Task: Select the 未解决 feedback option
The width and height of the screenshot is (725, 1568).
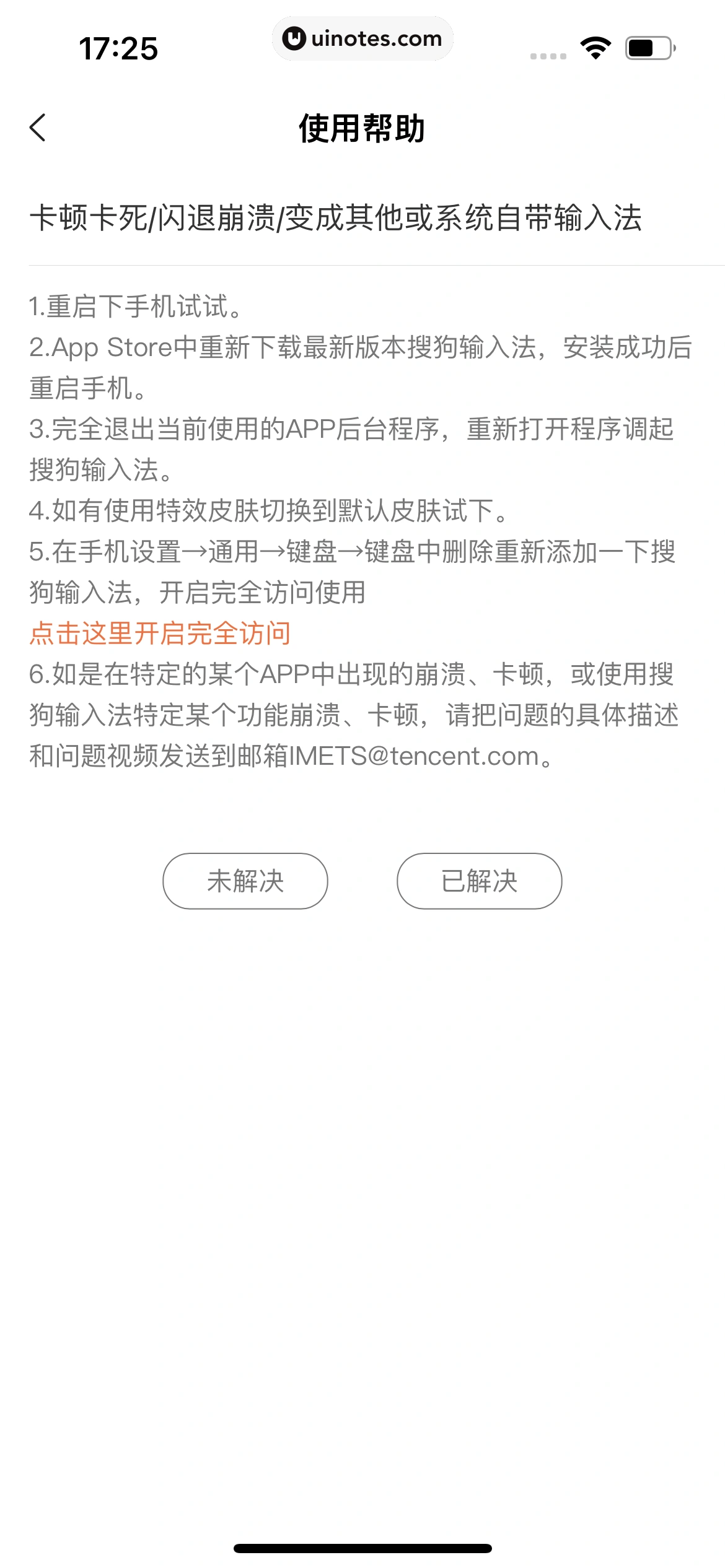Action: coord(245,881)
